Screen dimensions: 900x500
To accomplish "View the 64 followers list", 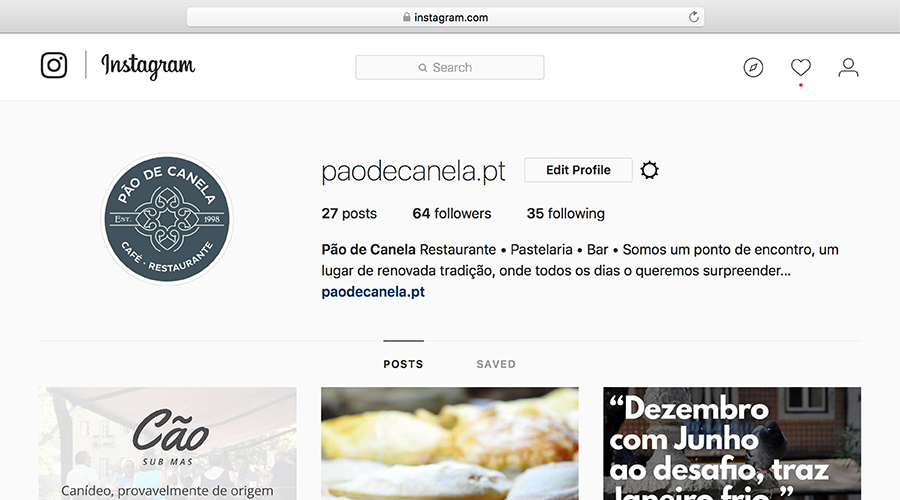I will click(451, 213).
